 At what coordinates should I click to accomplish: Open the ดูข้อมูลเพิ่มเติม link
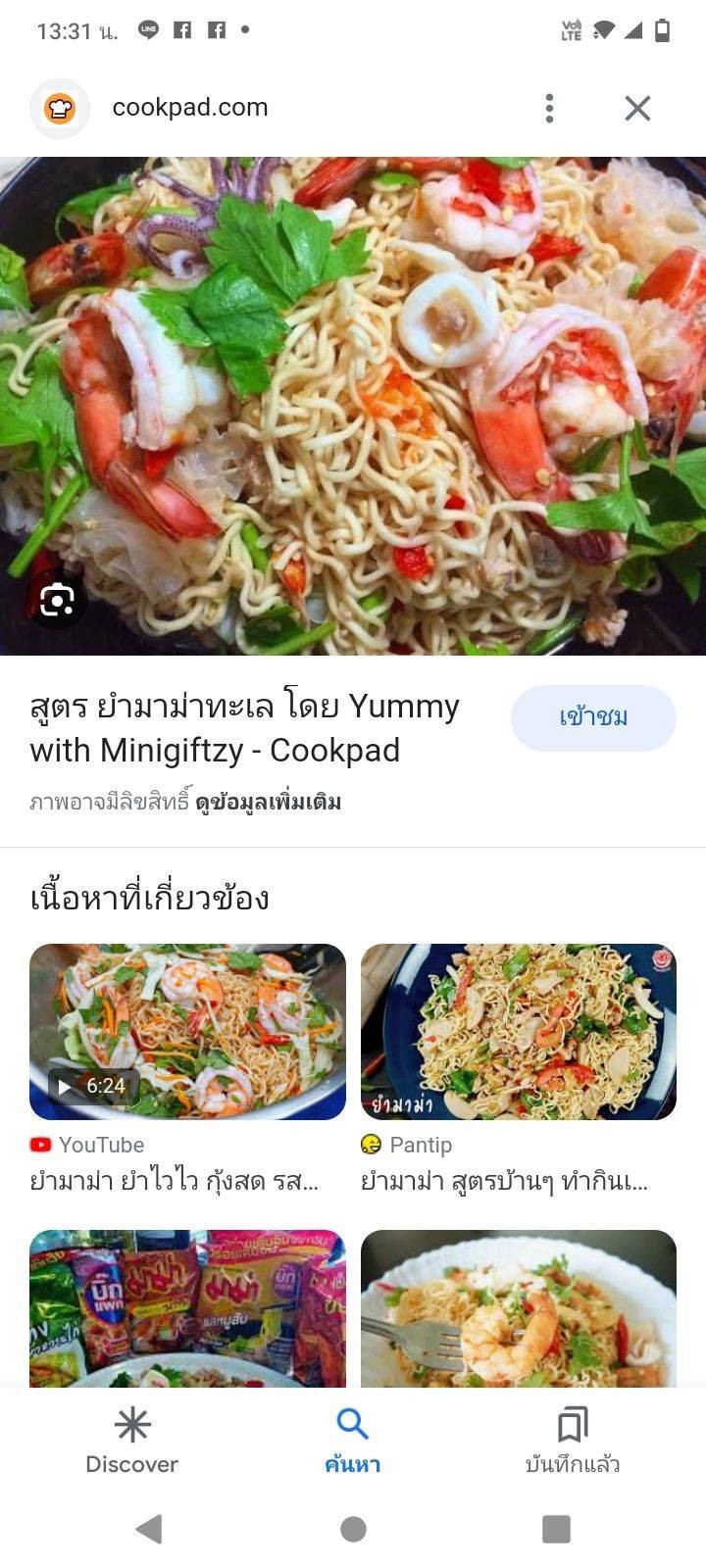268,803
